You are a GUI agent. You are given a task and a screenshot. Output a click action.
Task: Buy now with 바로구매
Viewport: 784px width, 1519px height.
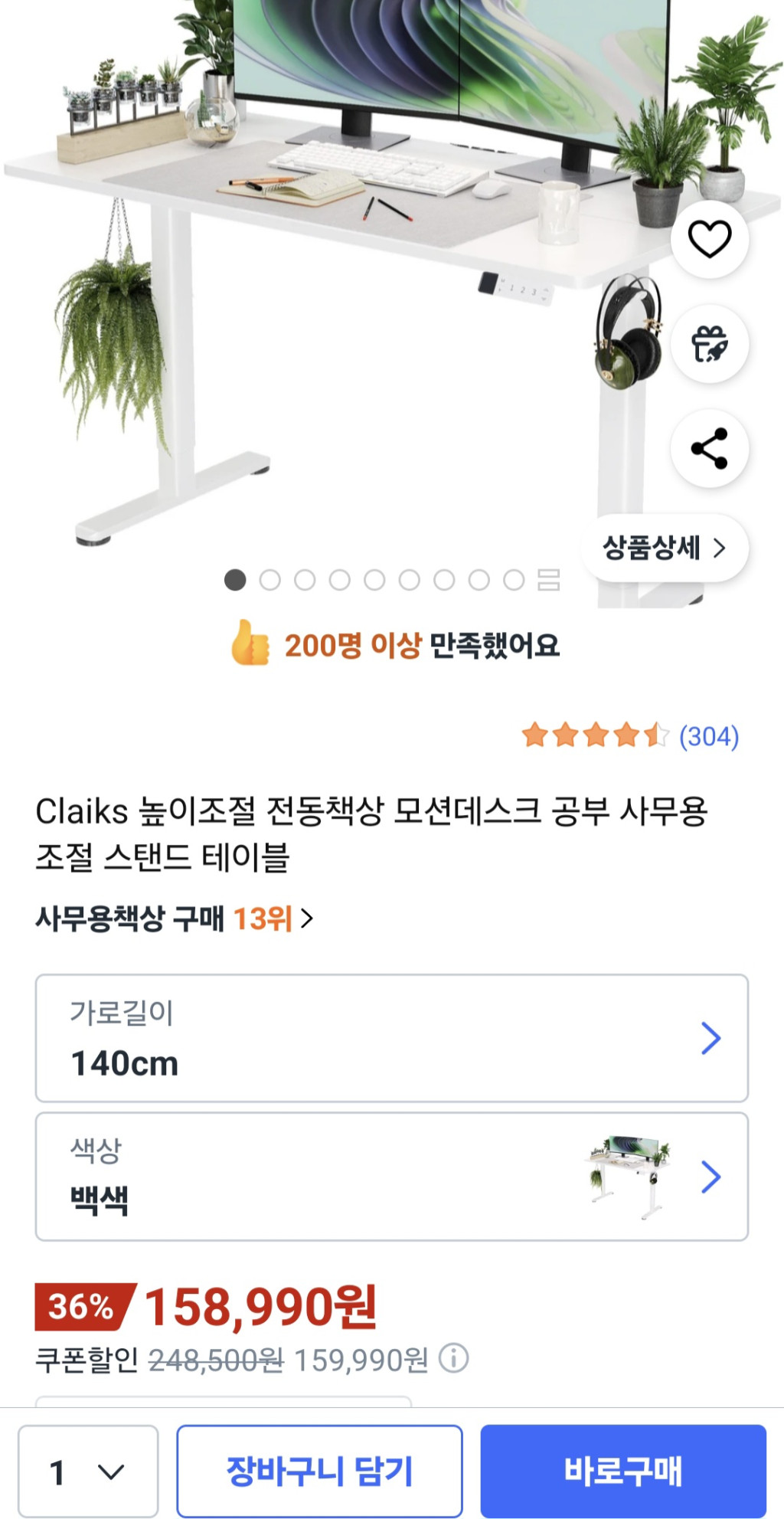[623, 1472]
